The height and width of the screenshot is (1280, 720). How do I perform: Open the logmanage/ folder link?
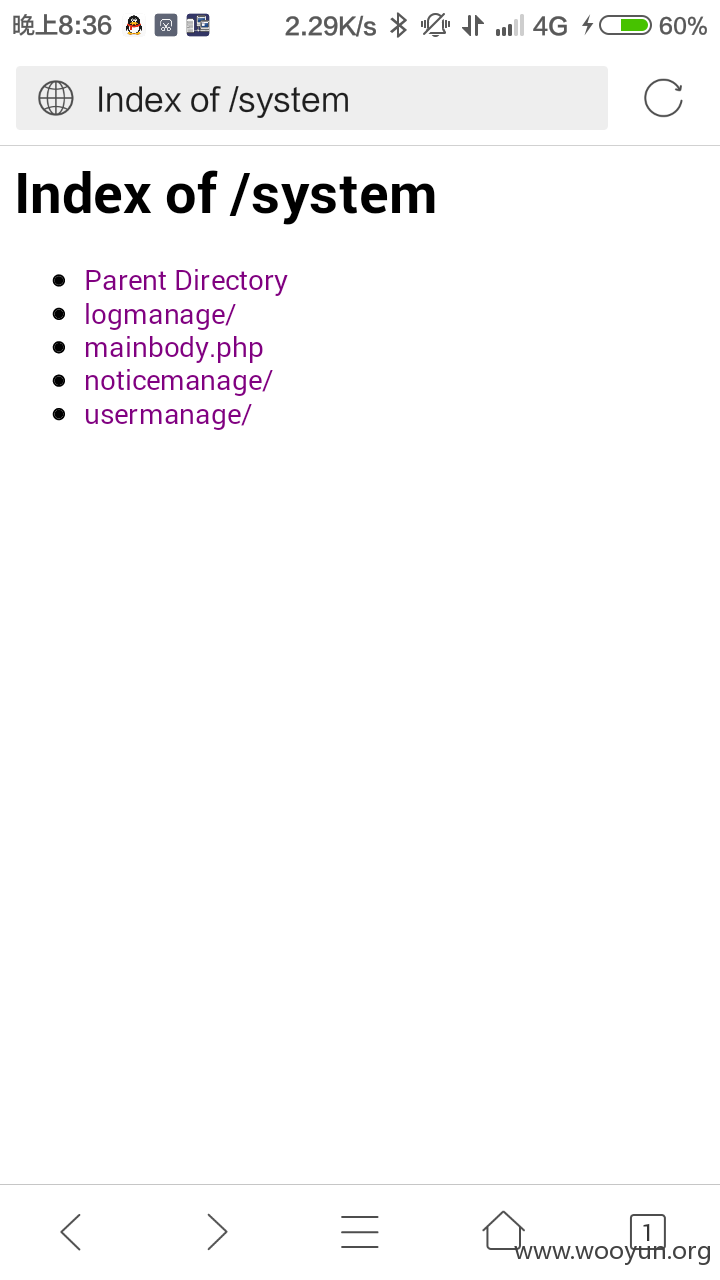coord(160,314)
